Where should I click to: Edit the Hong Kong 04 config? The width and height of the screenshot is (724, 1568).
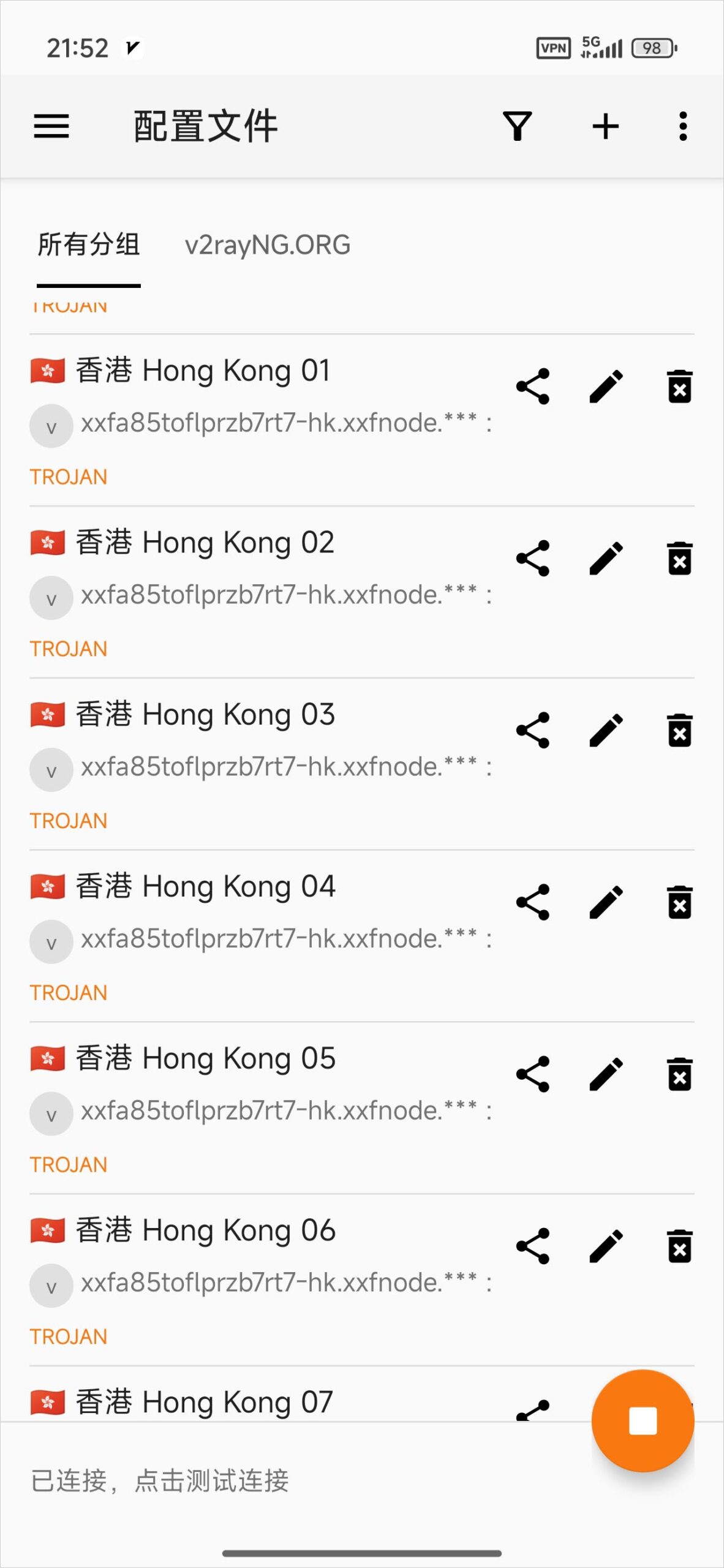(606, 903)
